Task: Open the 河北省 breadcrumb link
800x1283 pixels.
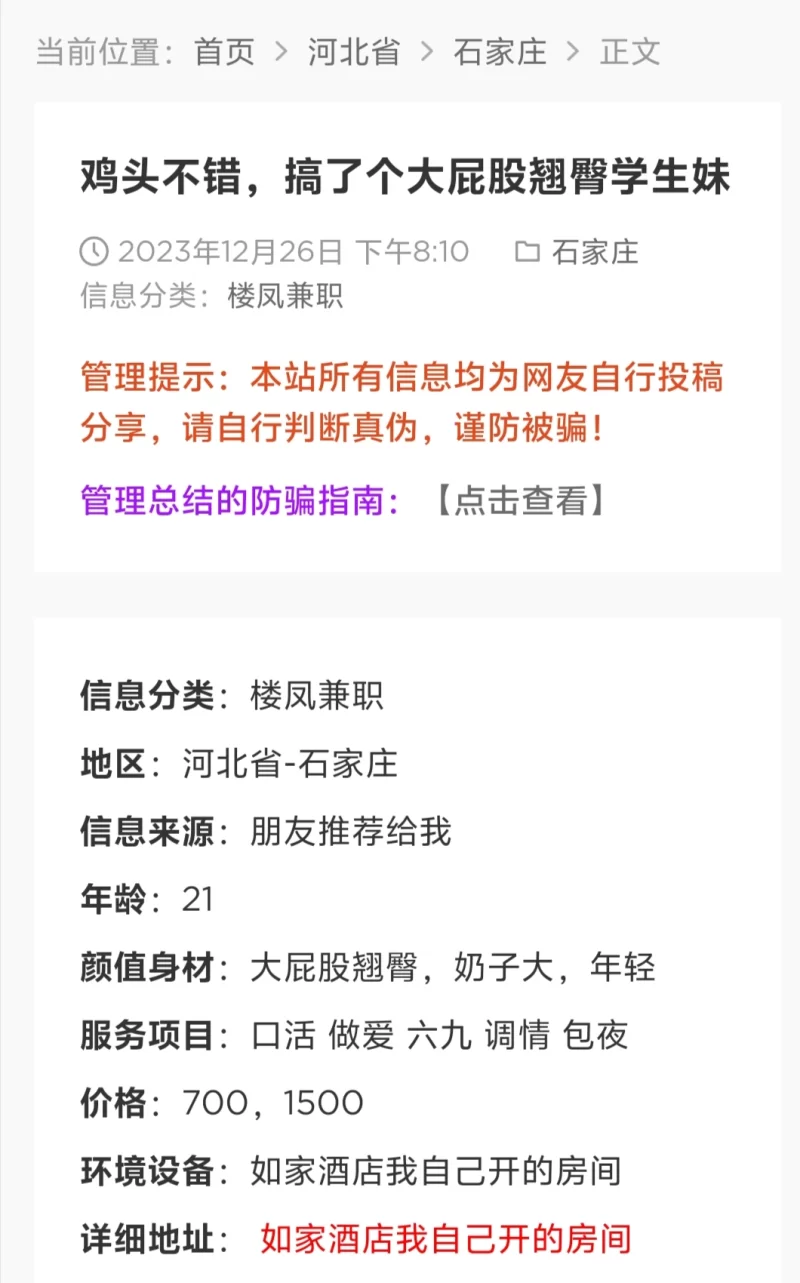Action: pyautogui.click(x=354, y=52)
